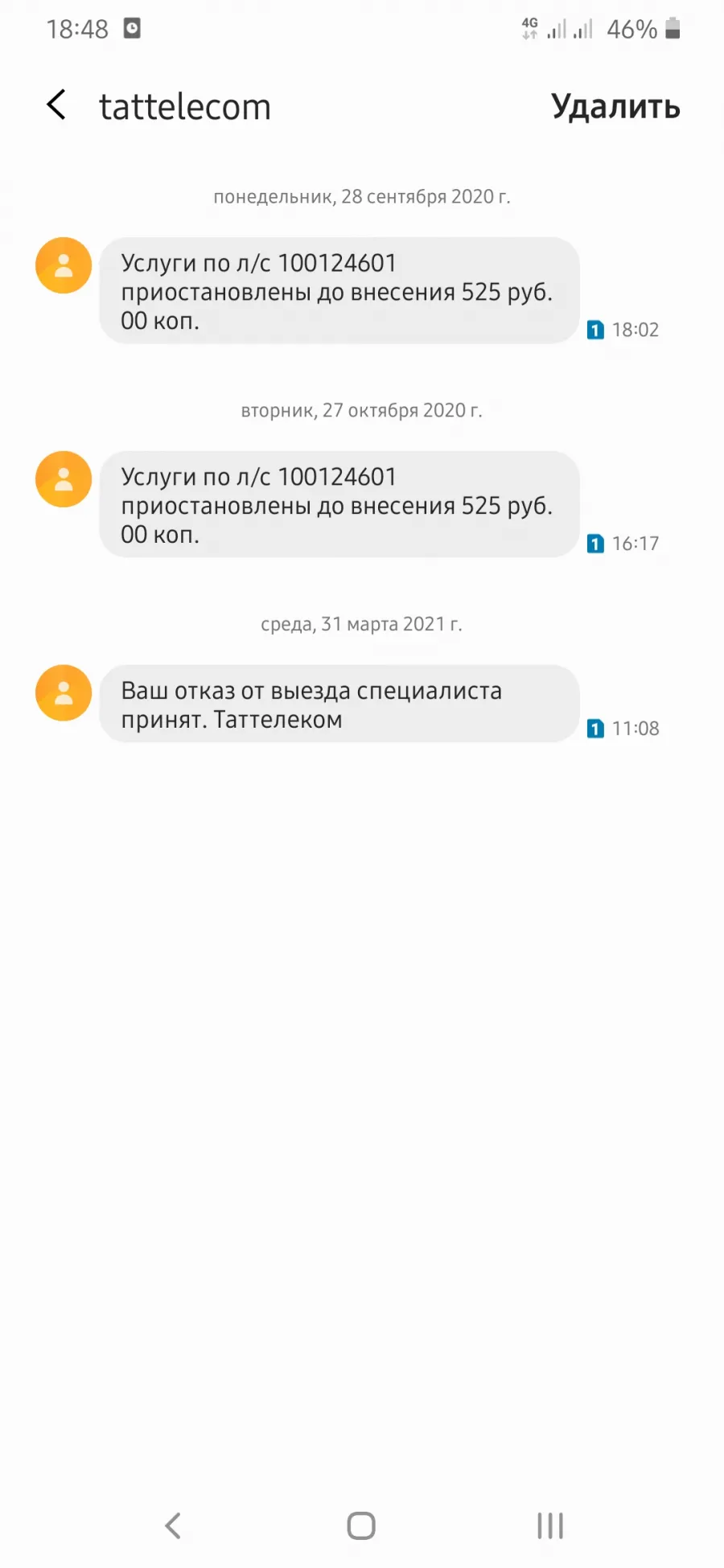Open the contact avatar beside the 18:02 message

pyautogui.click(x=64, y=265)
